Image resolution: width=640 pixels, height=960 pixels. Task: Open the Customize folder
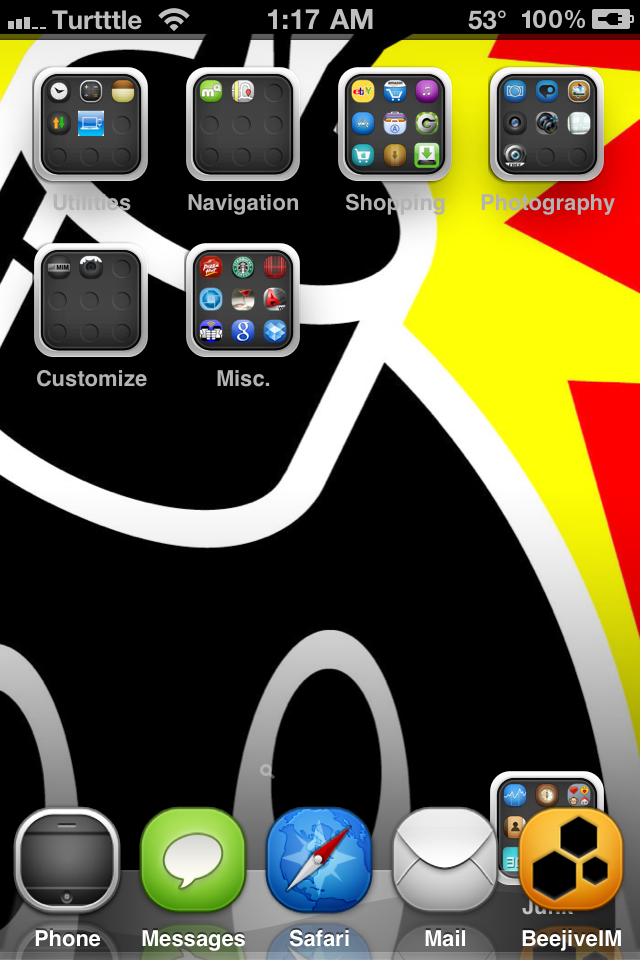click(91, 300)
